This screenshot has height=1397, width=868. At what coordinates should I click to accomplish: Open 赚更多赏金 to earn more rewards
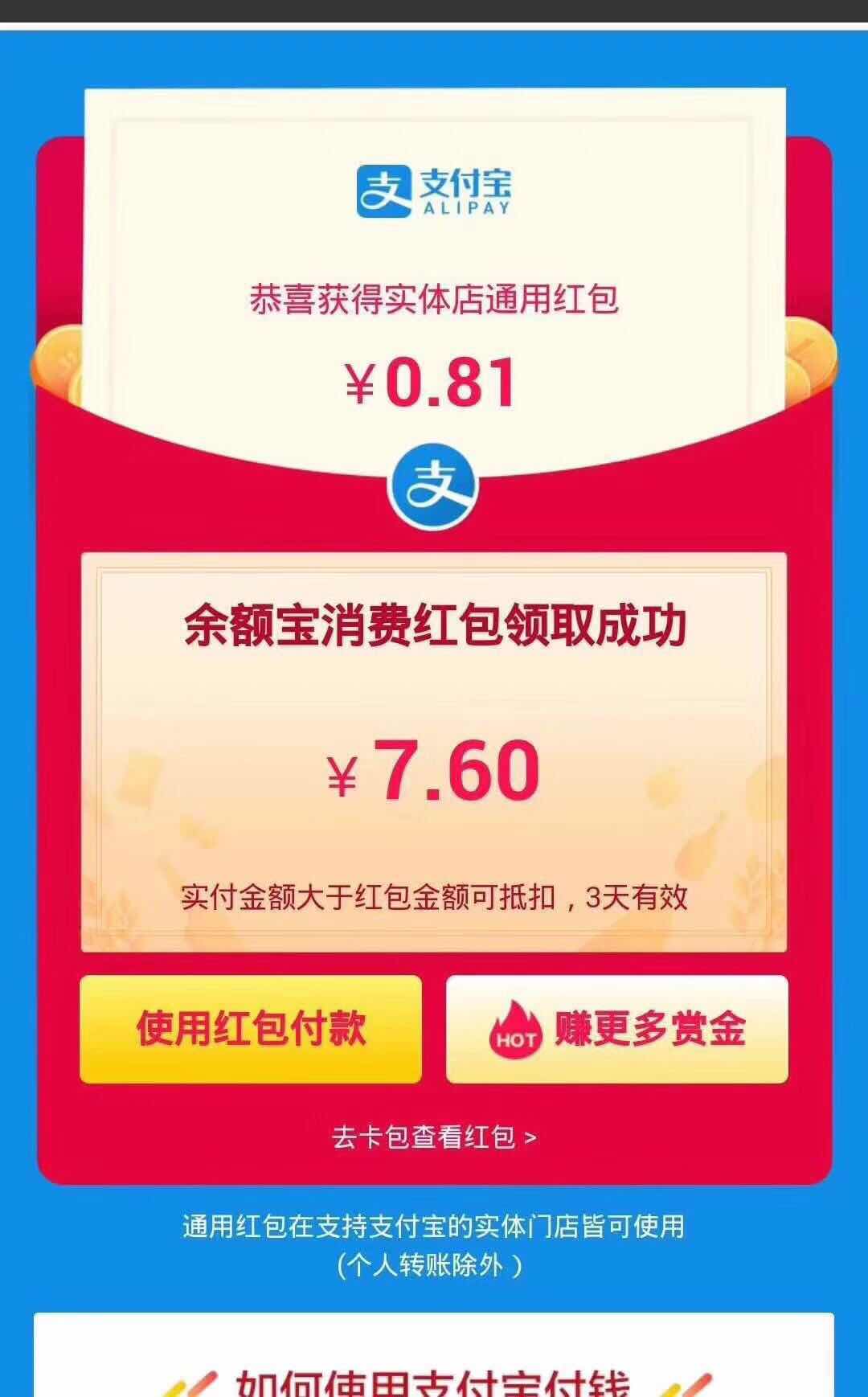click(x=616, y=1029)
